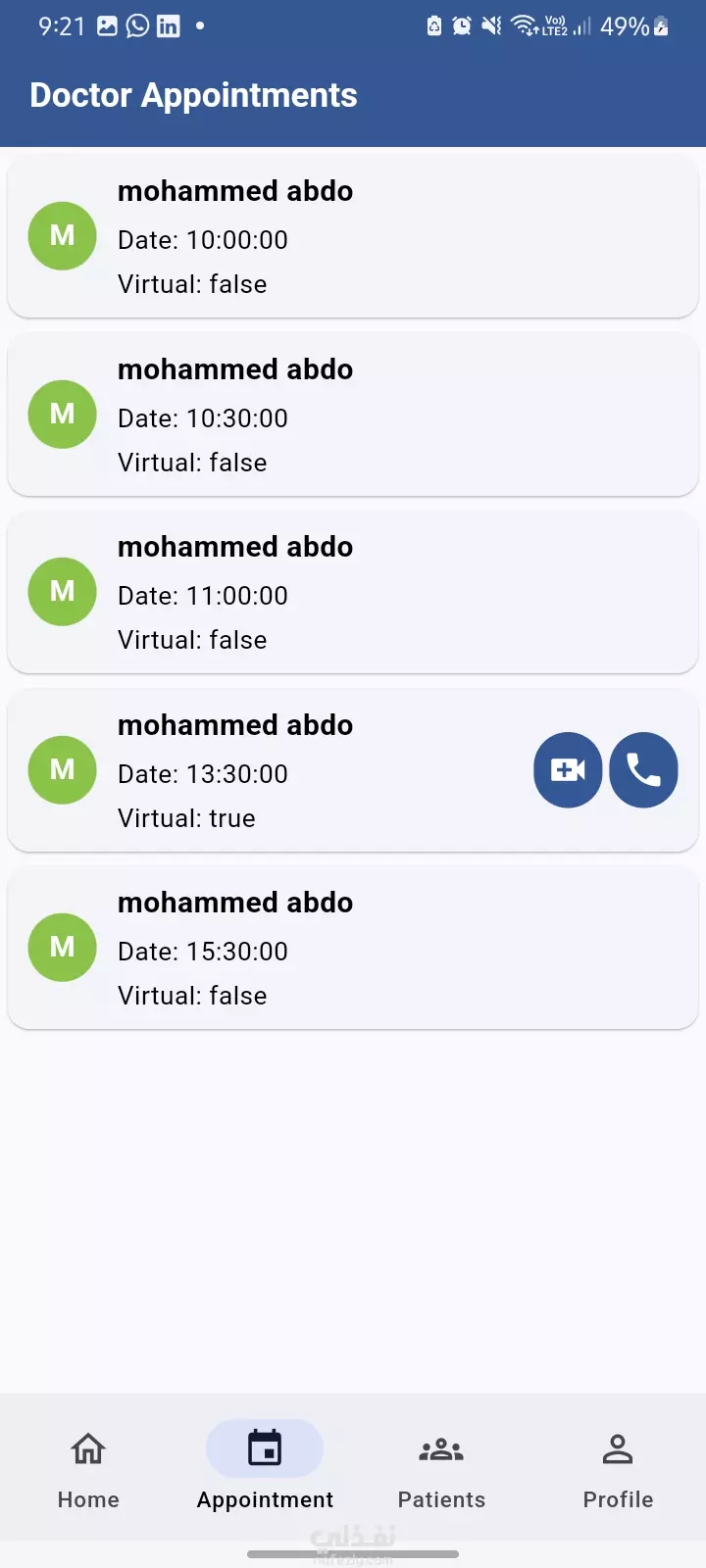Viewport: 706px width, 1568px height.
Task: View the 11:00:00 appointment card
Action: click(353, 592)
